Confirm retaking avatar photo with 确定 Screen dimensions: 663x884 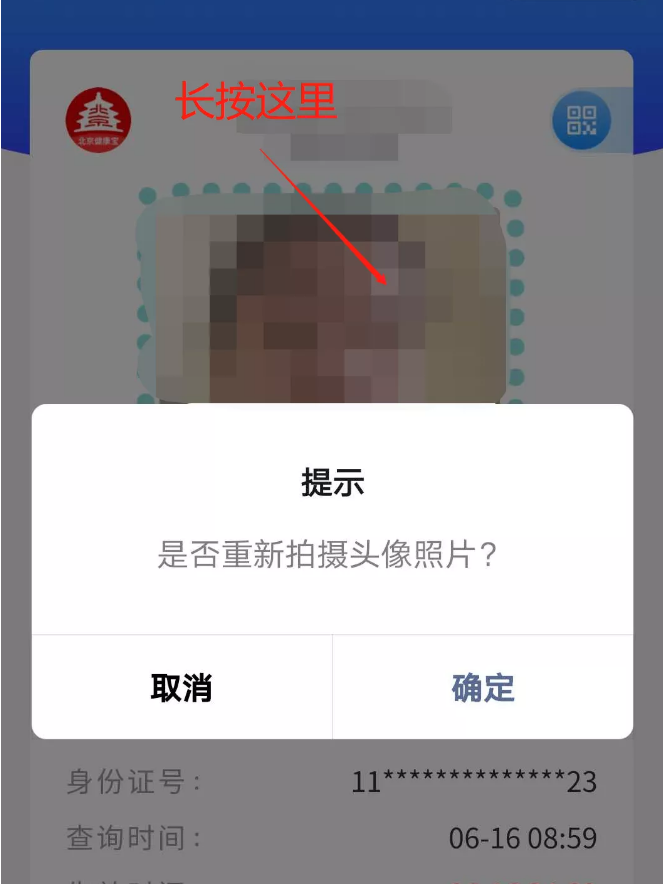click(x=483, y=688)
